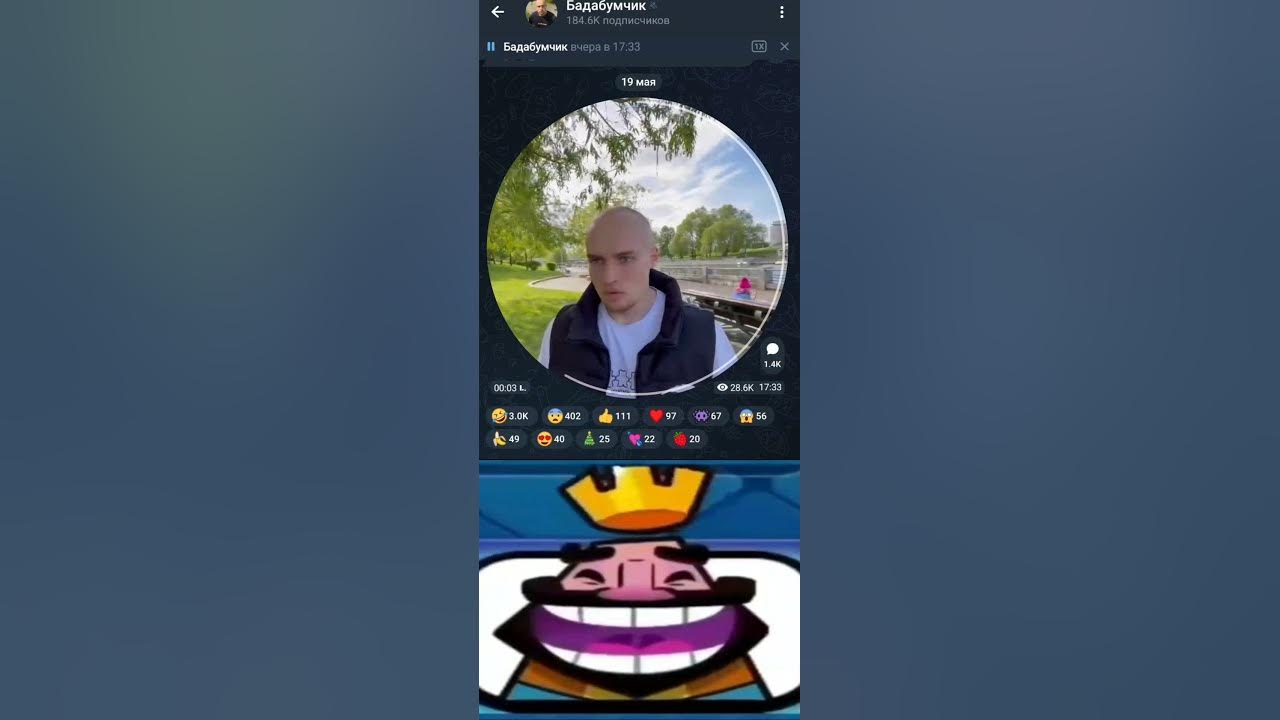This screenshot has height=720, width=1280.
Task: Change playback speed with 1X button
Action: click(x=759, y=47)
